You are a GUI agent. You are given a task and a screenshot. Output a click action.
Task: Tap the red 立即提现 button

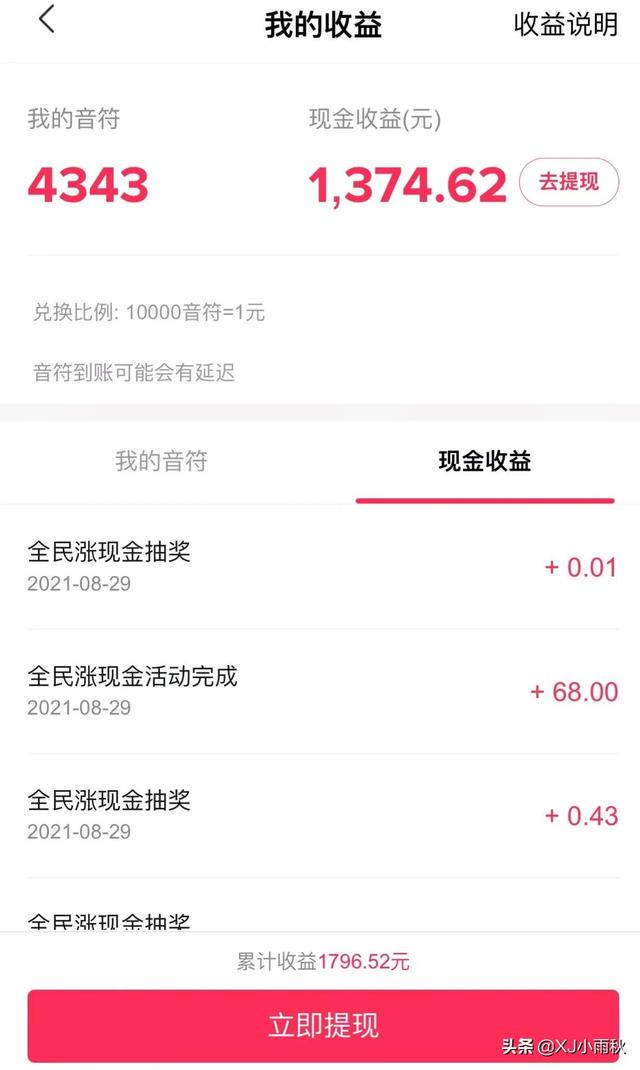pyautogui.click(x=323, y=1025)
